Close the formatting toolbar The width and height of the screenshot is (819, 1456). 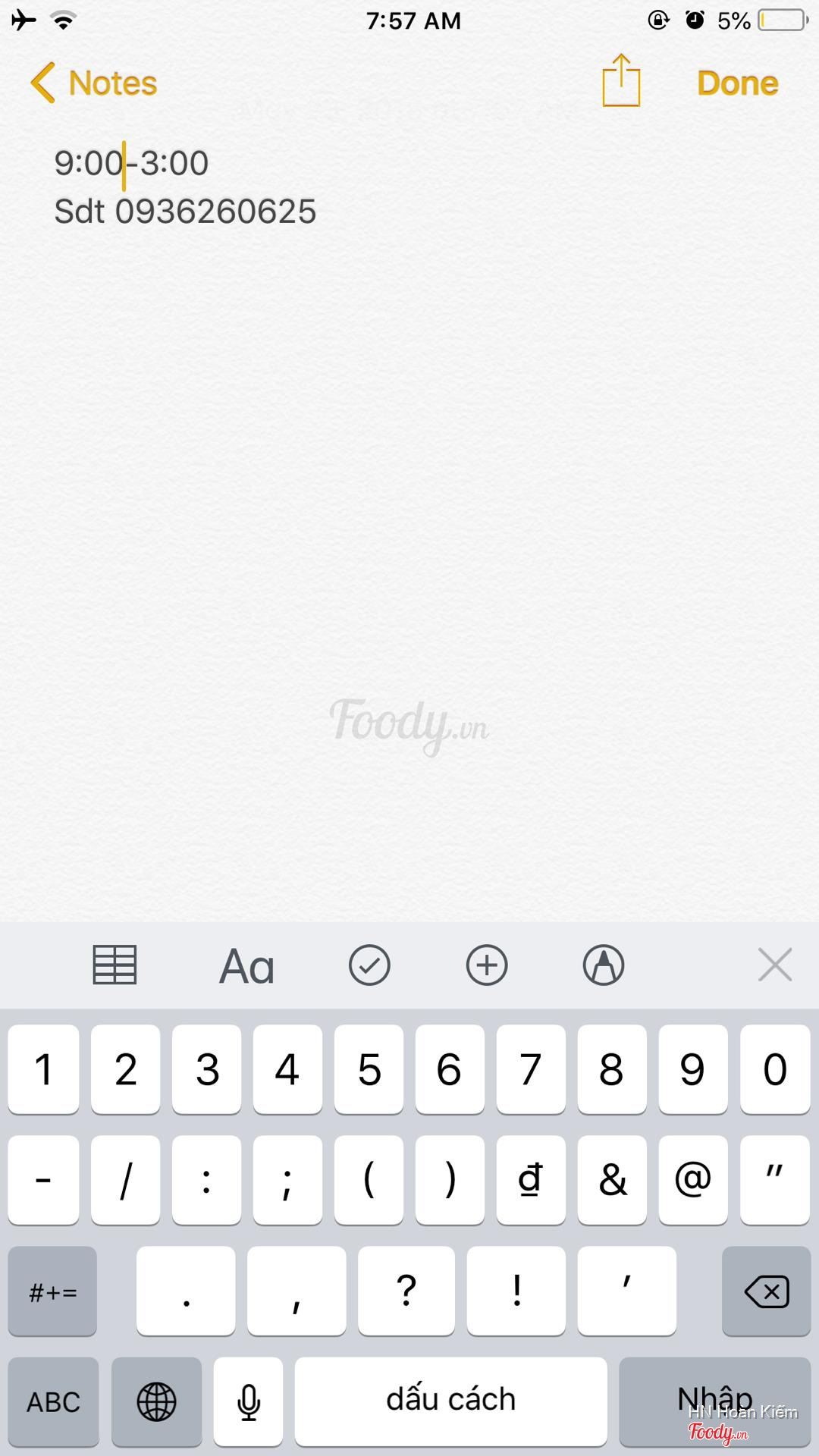tap(775, 965)
